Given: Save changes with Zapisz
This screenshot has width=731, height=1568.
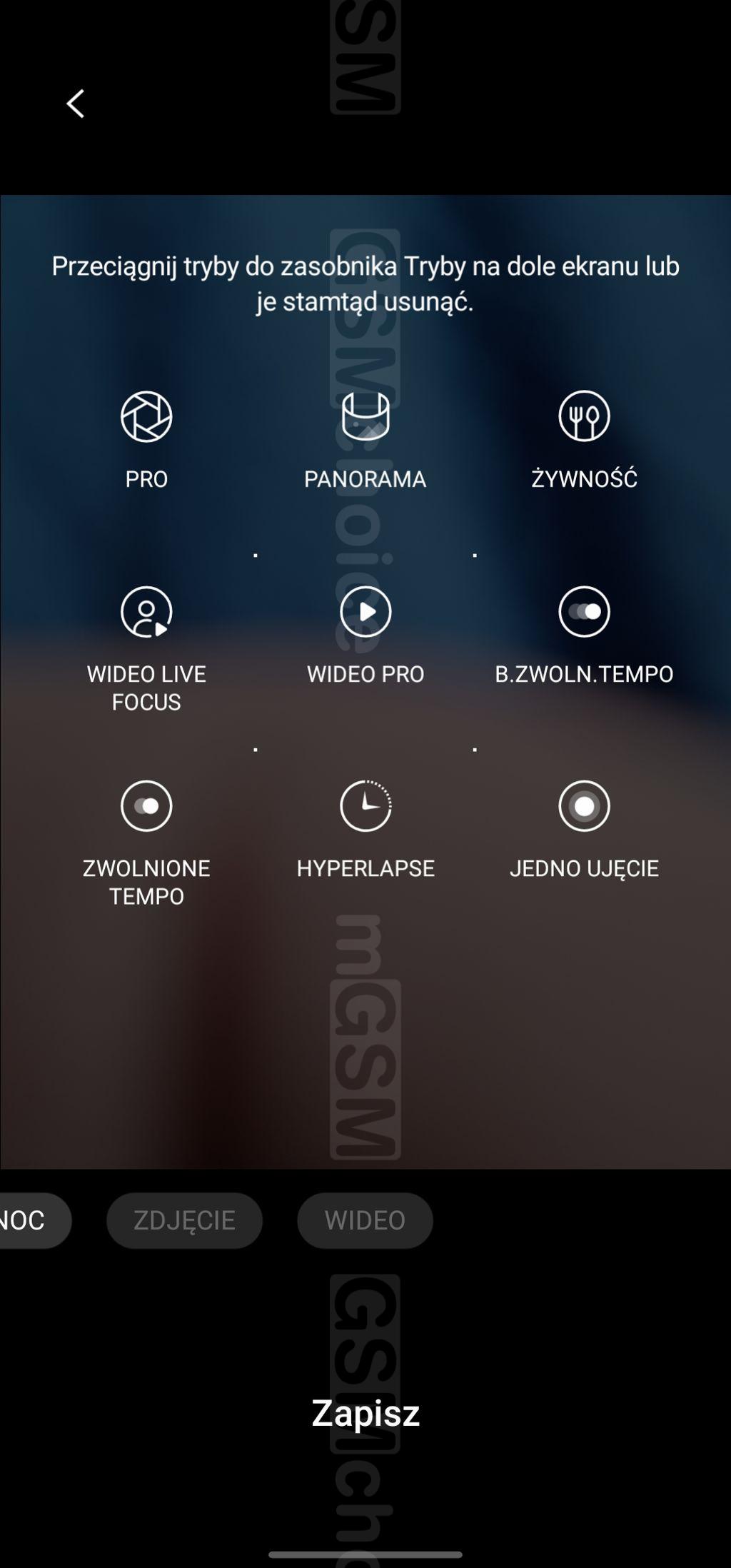Looking at the screenshot, I should click(x=365, y=1412).
